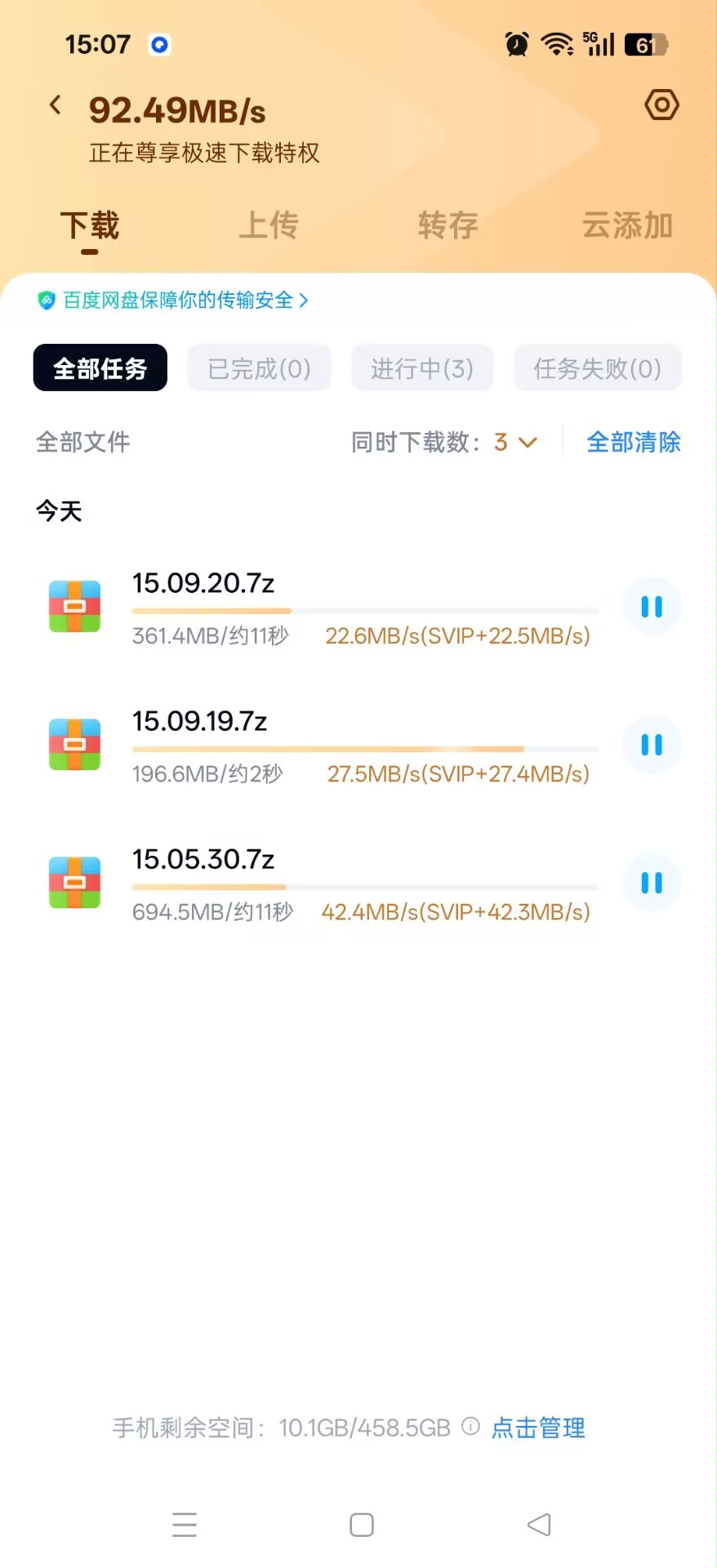Switch to the 云添加 tab

point(627,225)
